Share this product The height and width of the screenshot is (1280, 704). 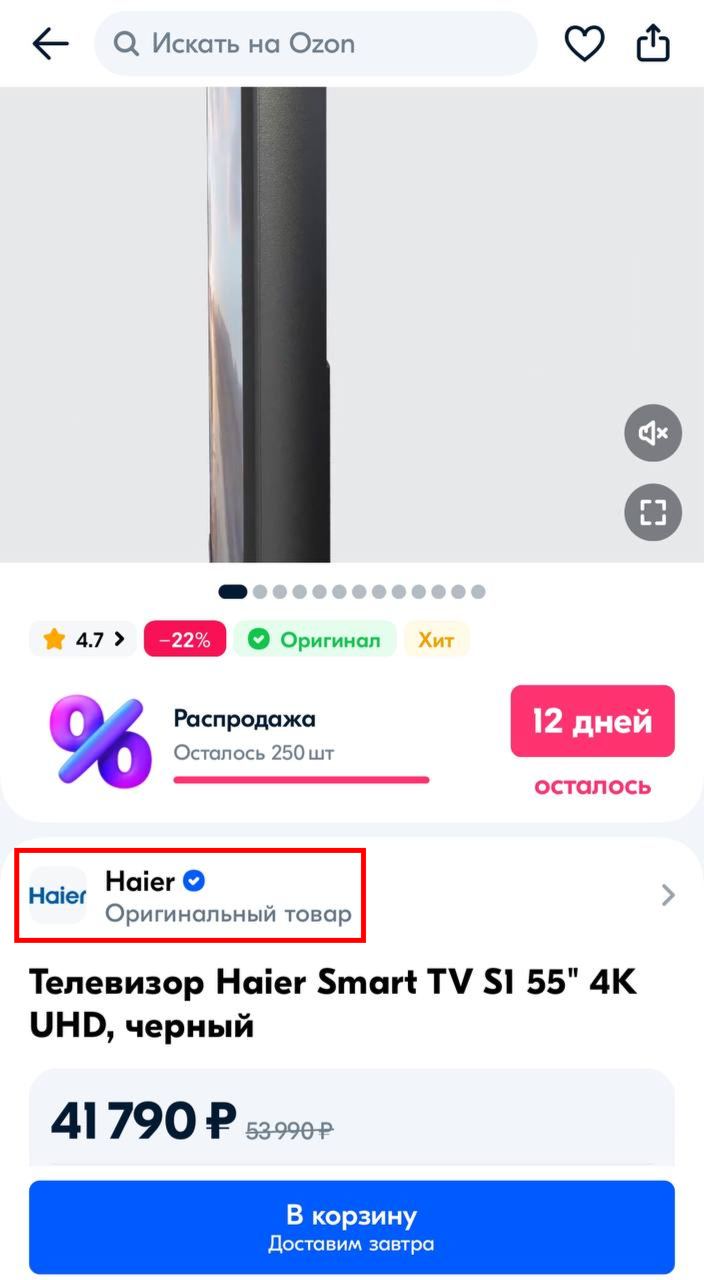click(653, 44)
